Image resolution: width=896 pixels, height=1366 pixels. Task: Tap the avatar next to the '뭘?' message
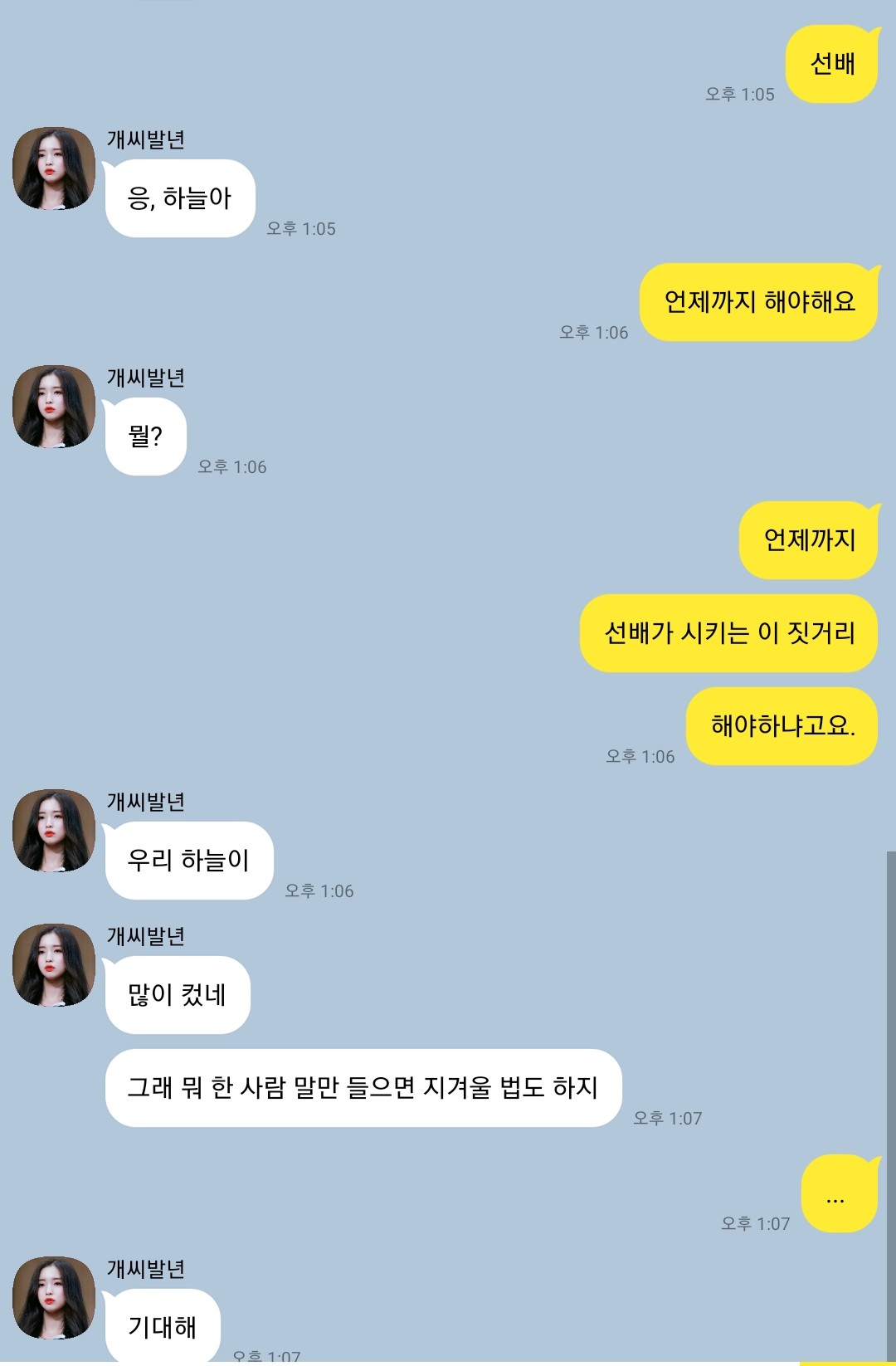click(x=54, y=407)
